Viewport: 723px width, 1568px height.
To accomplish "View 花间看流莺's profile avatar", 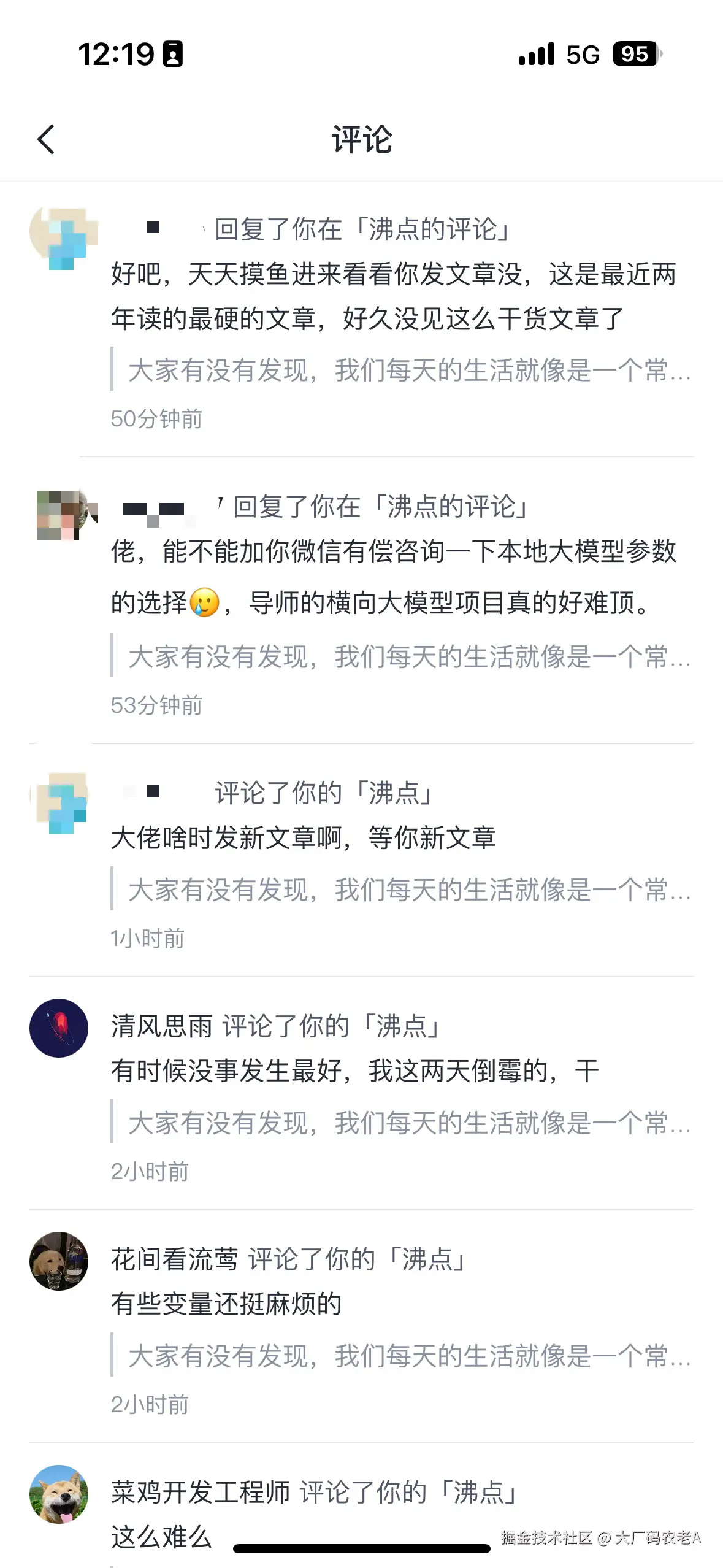I will click(59, 1261).
